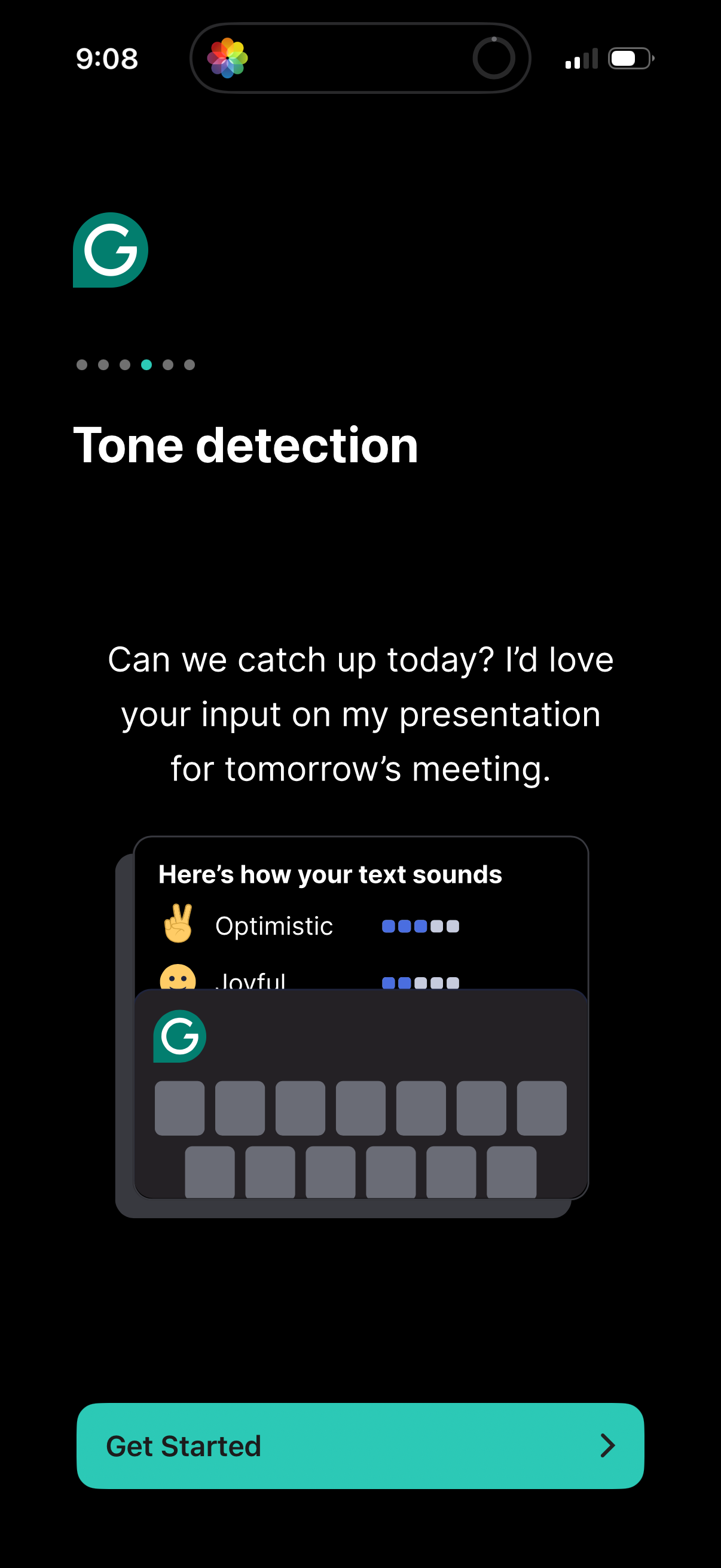The height and width of the screenshot is (1568, 721).
Task: Select the first page indicator dot
Action: point(83,364)
